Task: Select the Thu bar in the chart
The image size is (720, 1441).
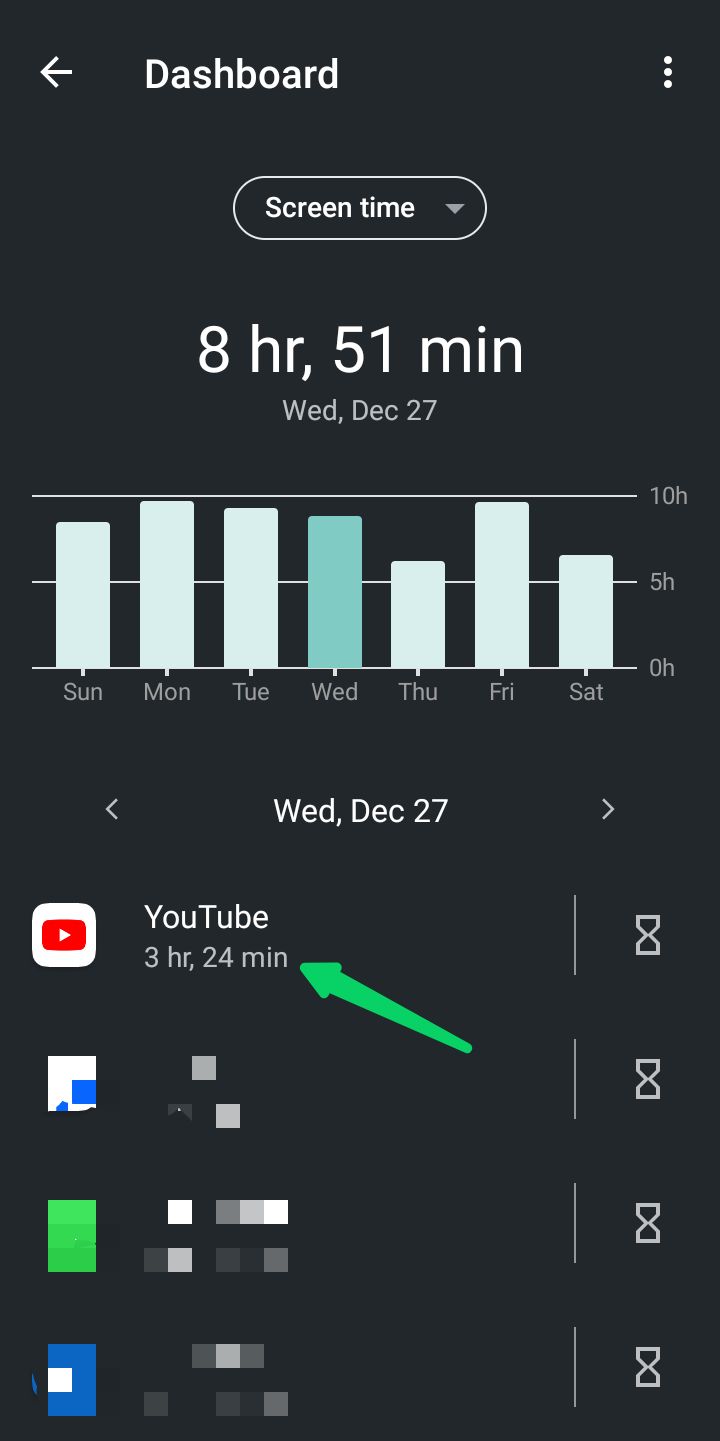Action: pos(418,614)
